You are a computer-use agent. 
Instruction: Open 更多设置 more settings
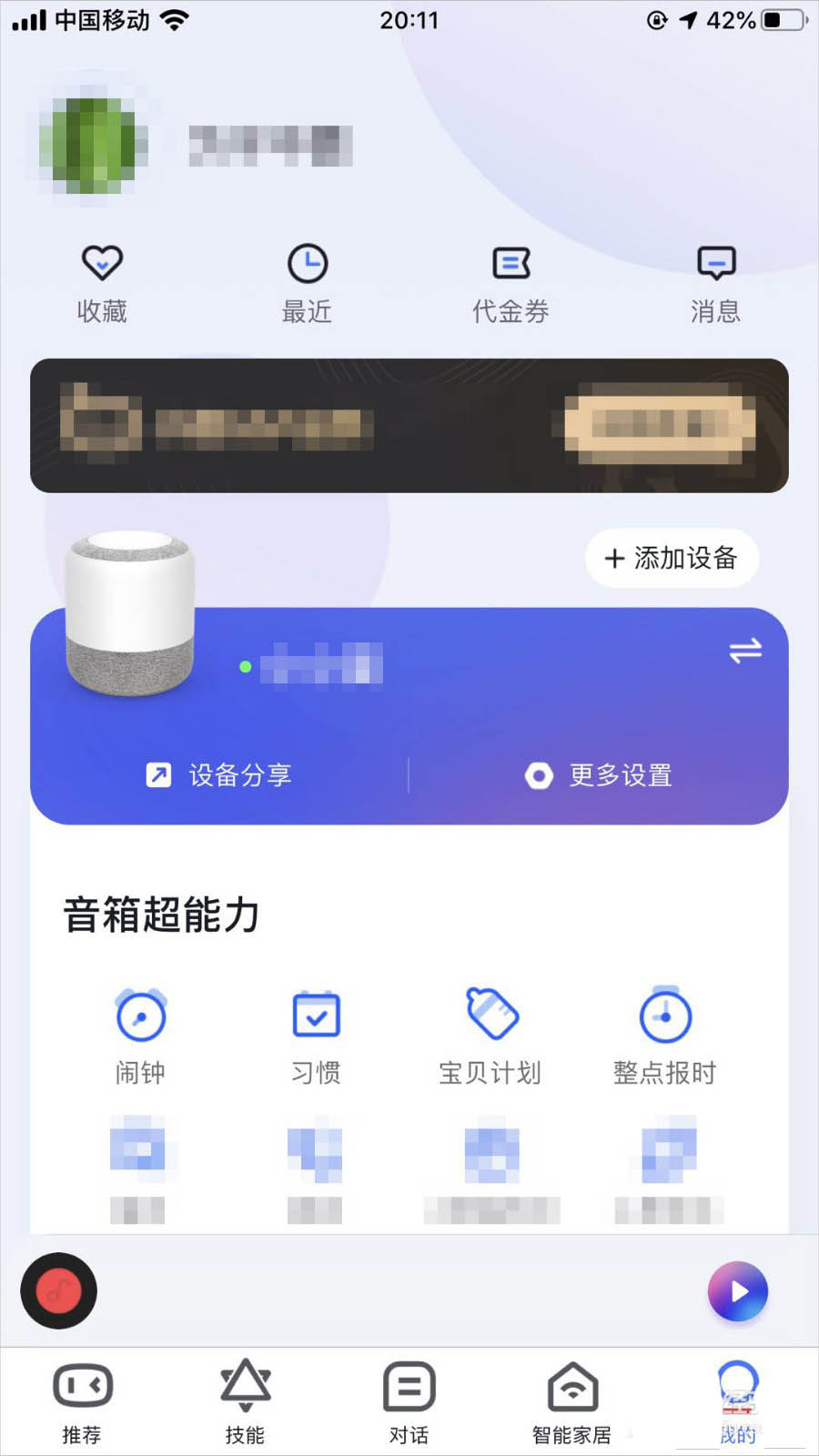[599, 775]
